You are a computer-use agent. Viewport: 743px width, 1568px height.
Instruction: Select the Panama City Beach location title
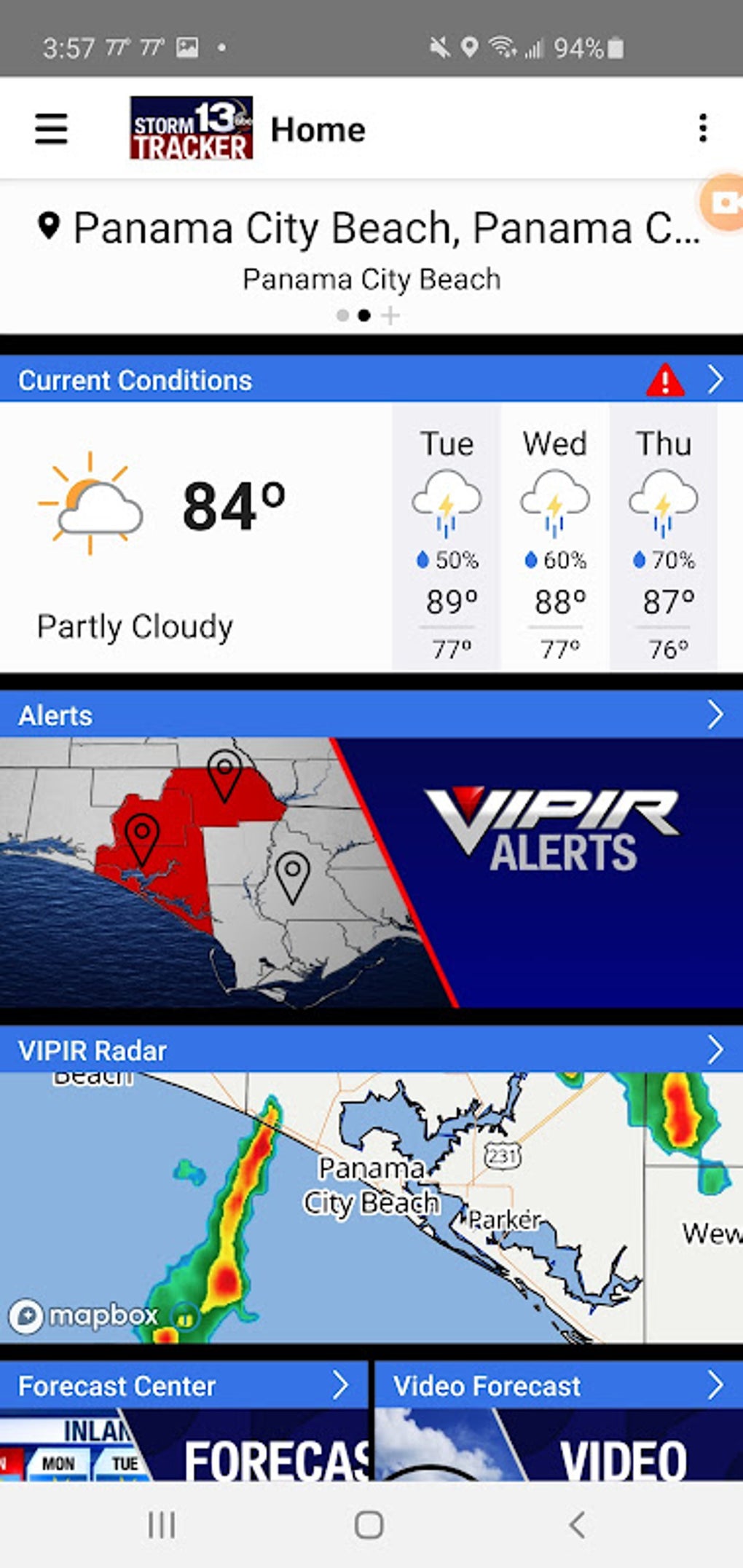tap(386, 228)
